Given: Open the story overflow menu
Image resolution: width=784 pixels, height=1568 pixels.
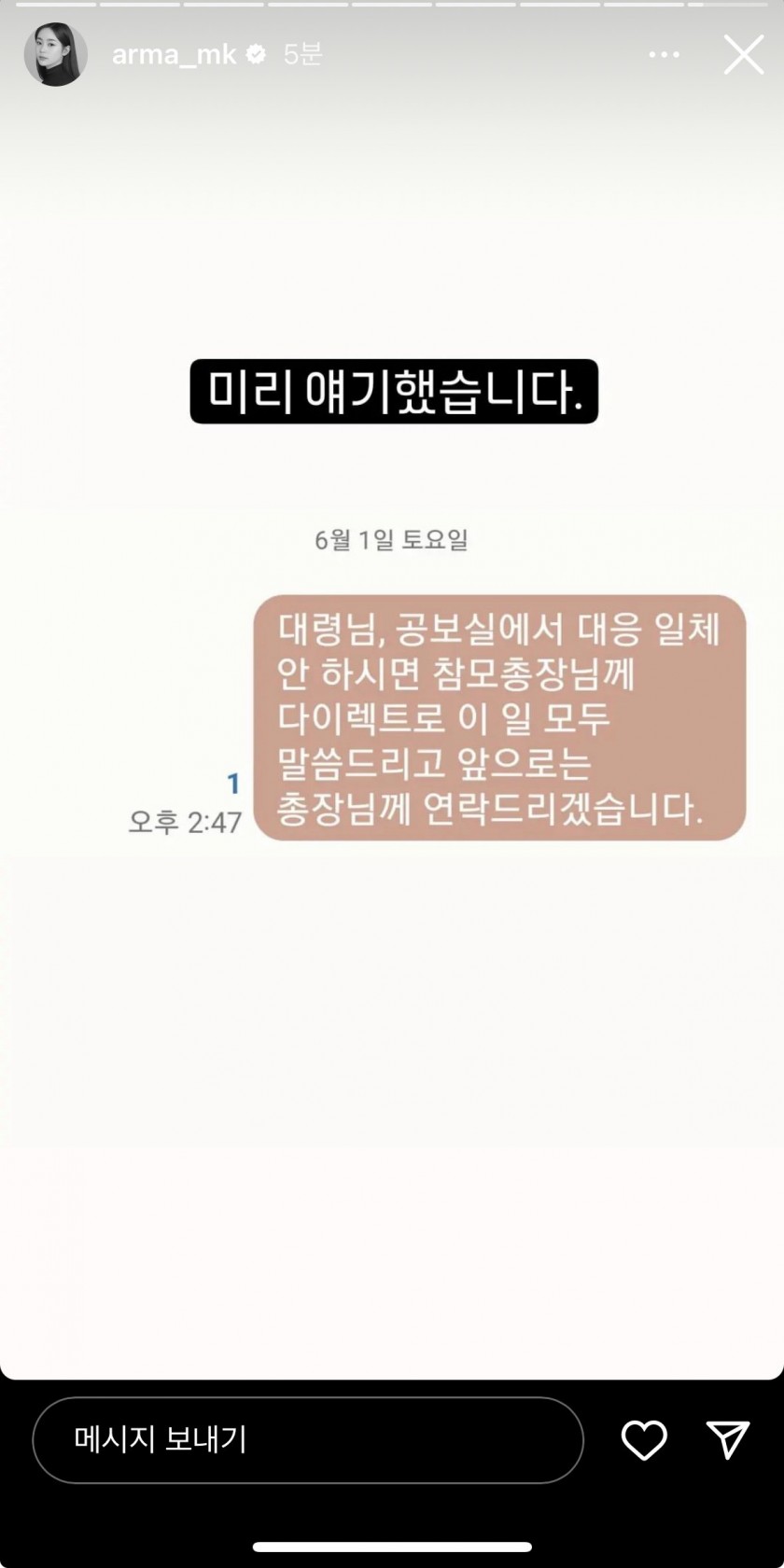Looking at the screenshot, I should [664, 55].
